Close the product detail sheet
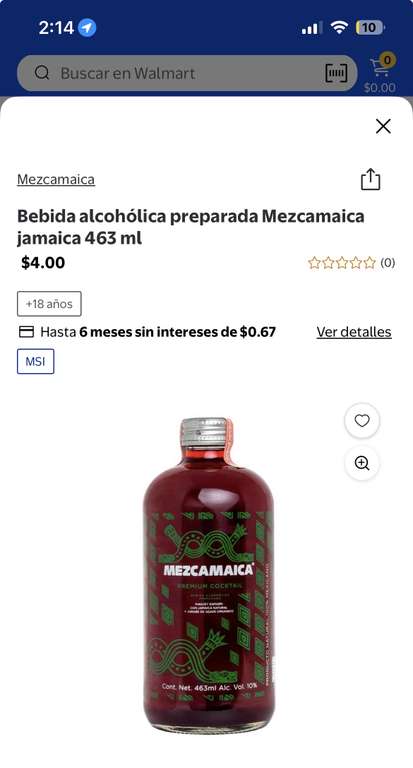413x768 pixels. (383, 126)
